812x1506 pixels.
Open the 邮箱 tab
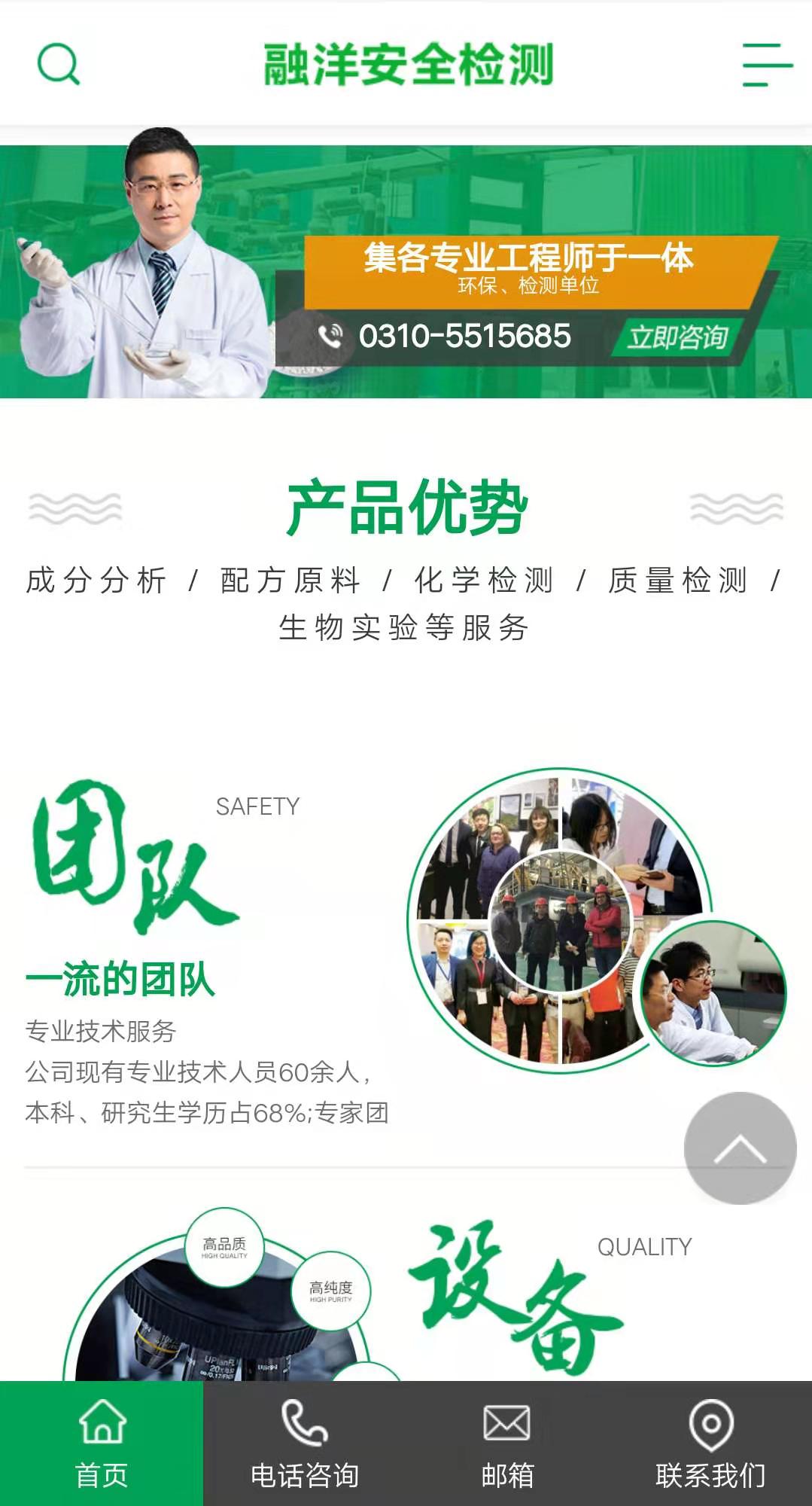[507, 1444]
